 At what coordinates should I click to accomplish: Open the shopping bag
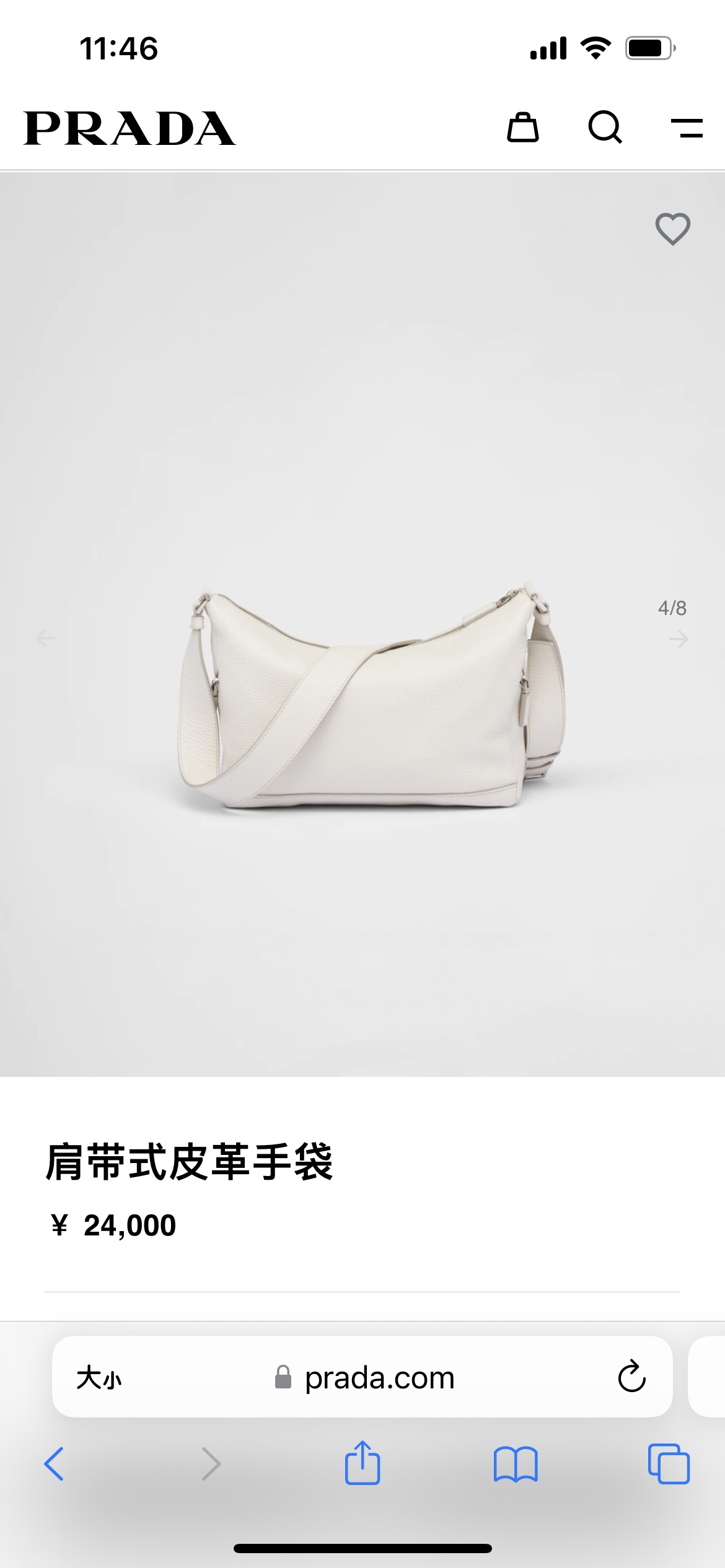coord(523,128)
